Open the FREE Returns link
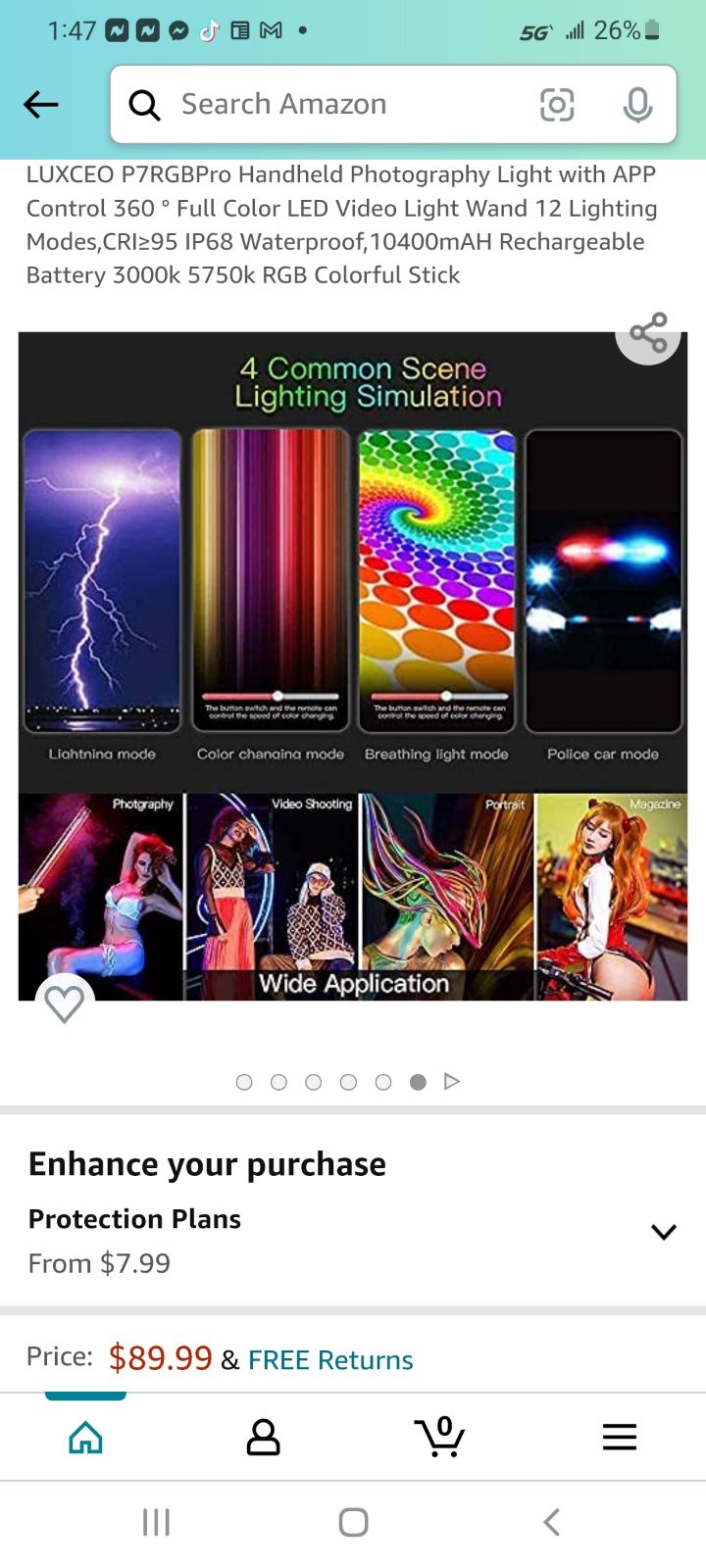This screenshot has height=1568, width=706. pos(330,1360)
